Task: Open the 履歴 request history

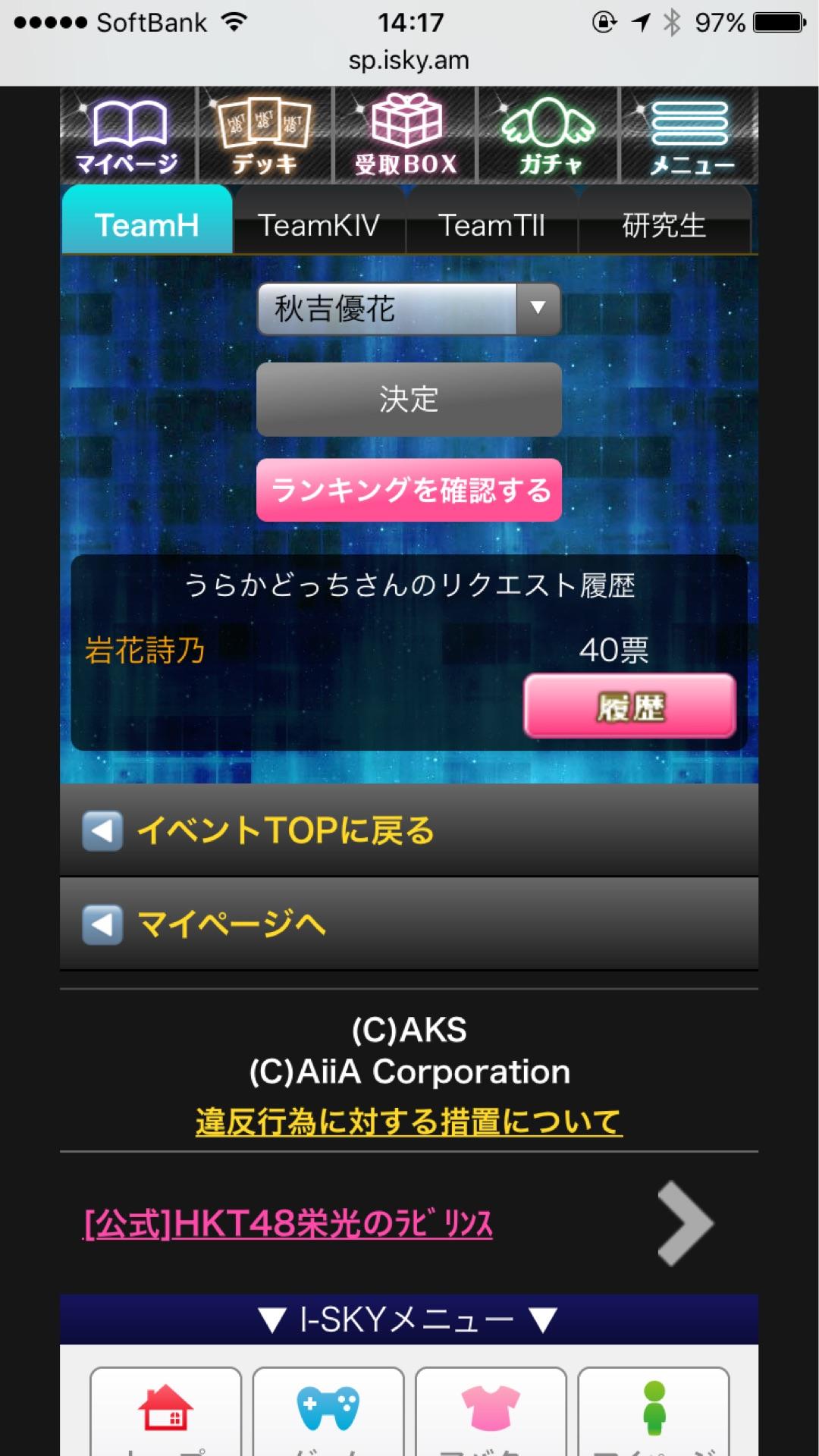Action: 629,707
